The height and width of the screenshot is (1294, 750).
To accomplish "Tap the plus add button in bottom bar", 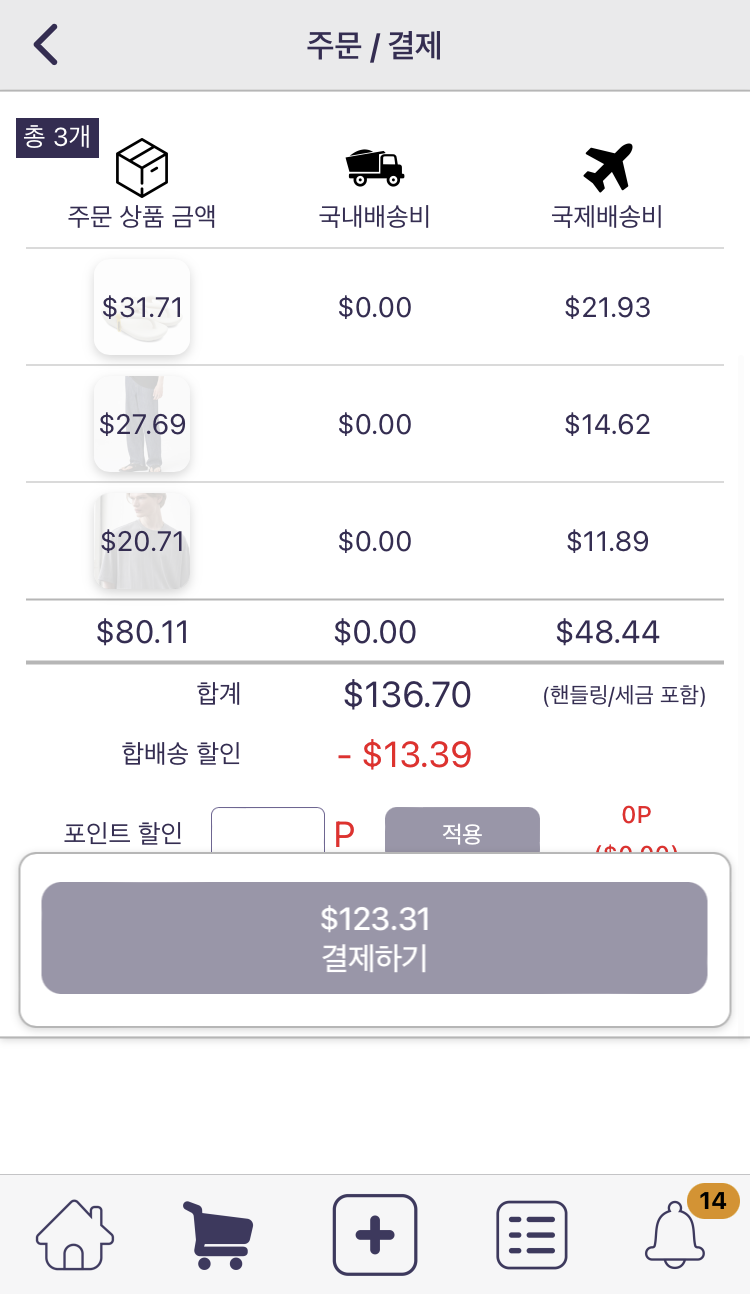I will [375, 1235].
